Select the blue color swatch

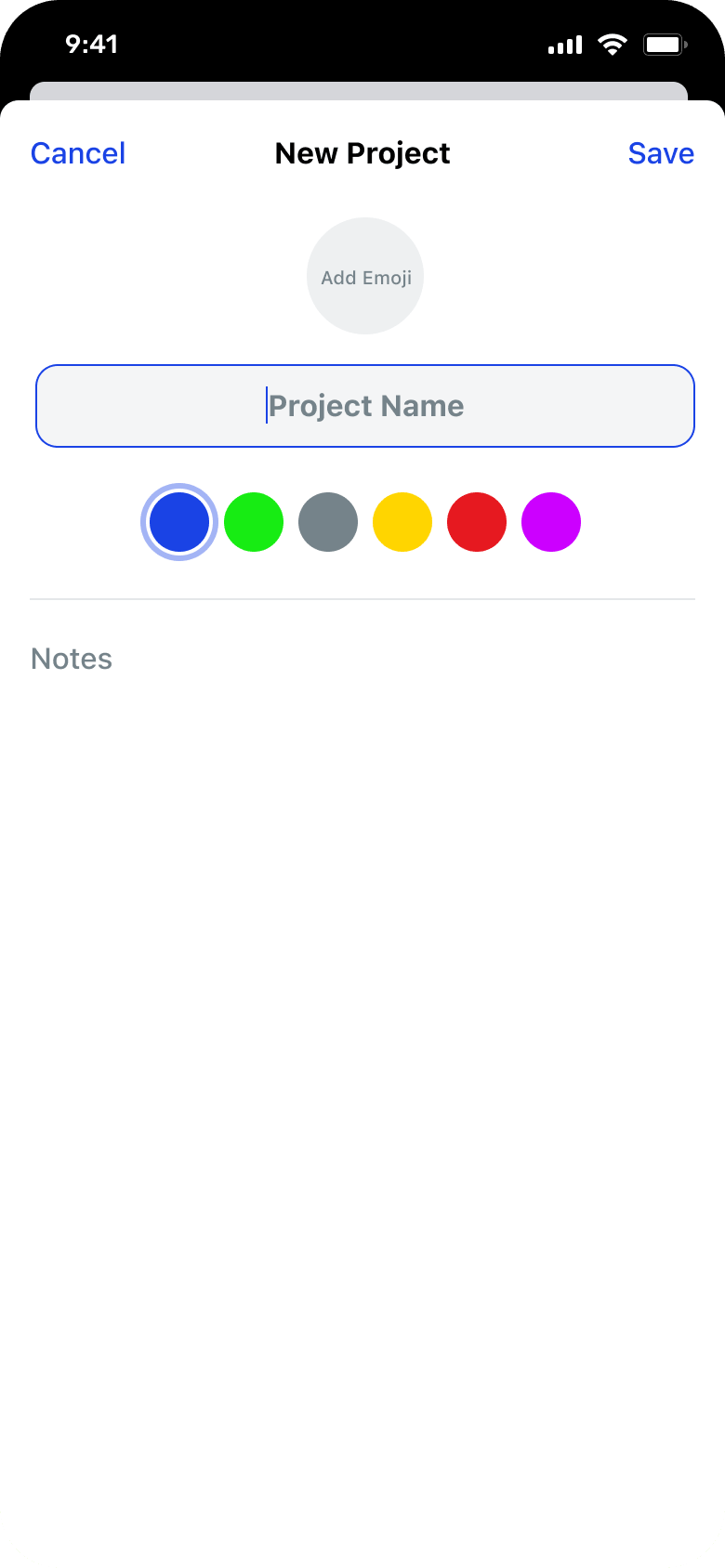(x=179, y=522)
